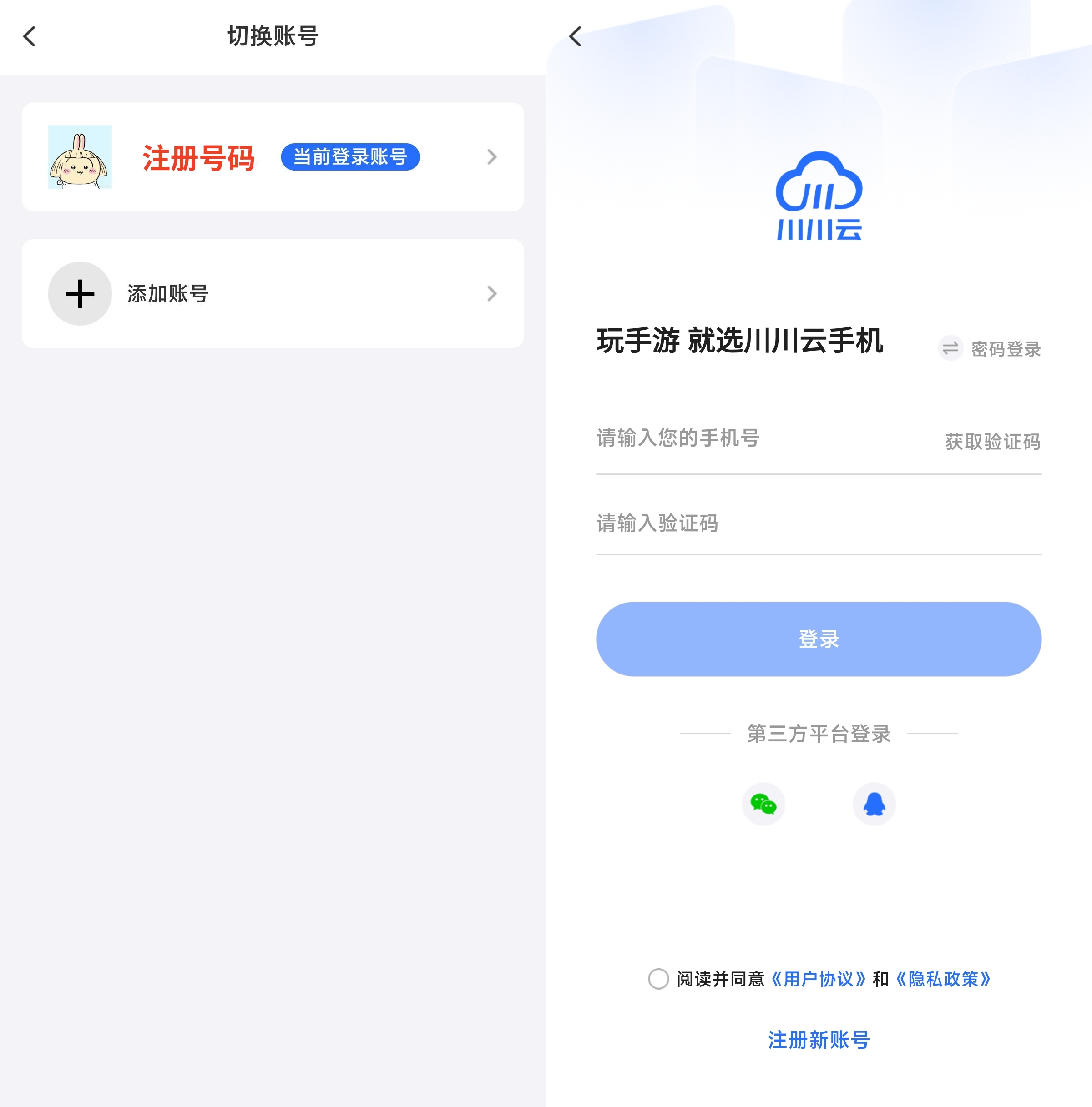Switch to 密码登录
This screenshot has height=1107, width=1092.
[x=990, y=348]
